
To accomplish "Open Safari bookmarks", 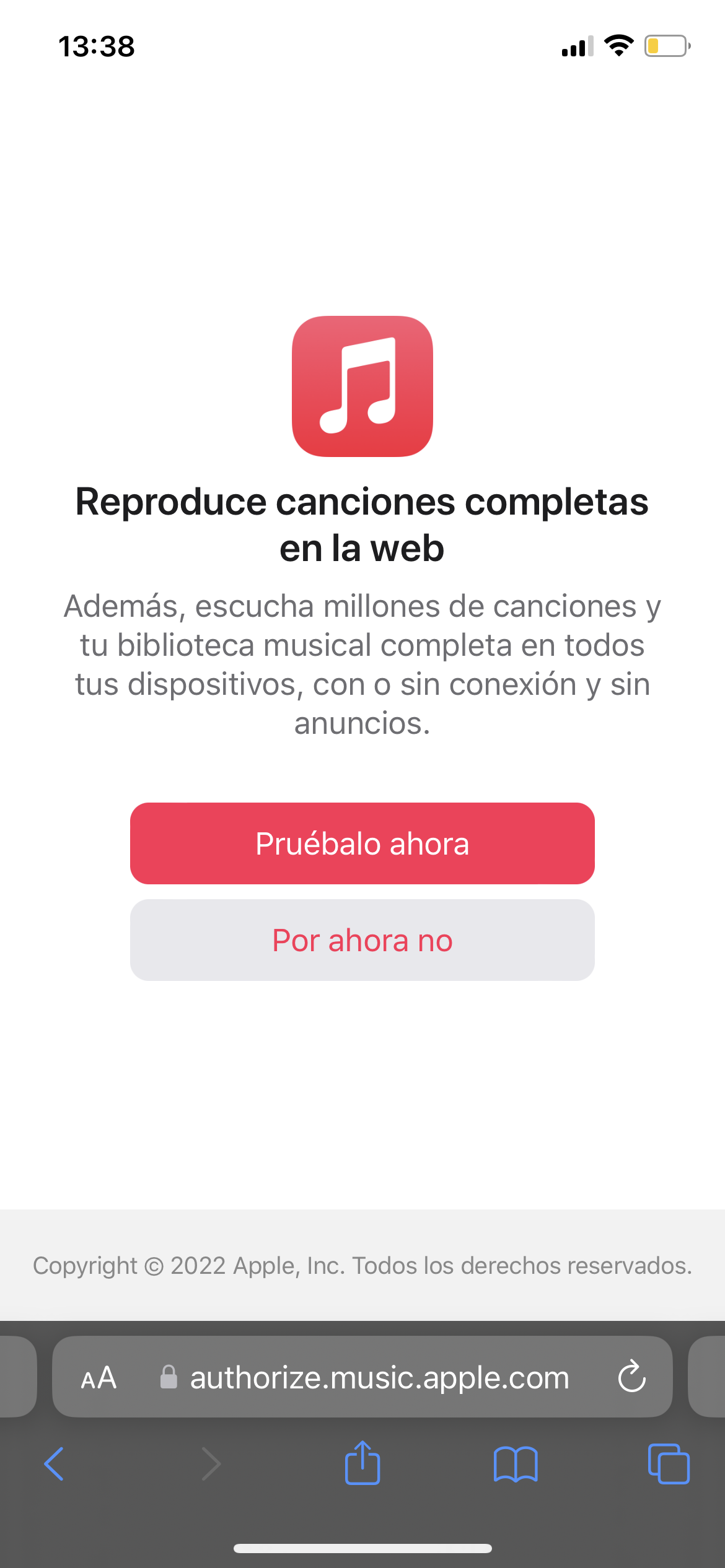I will (516, 1464).
